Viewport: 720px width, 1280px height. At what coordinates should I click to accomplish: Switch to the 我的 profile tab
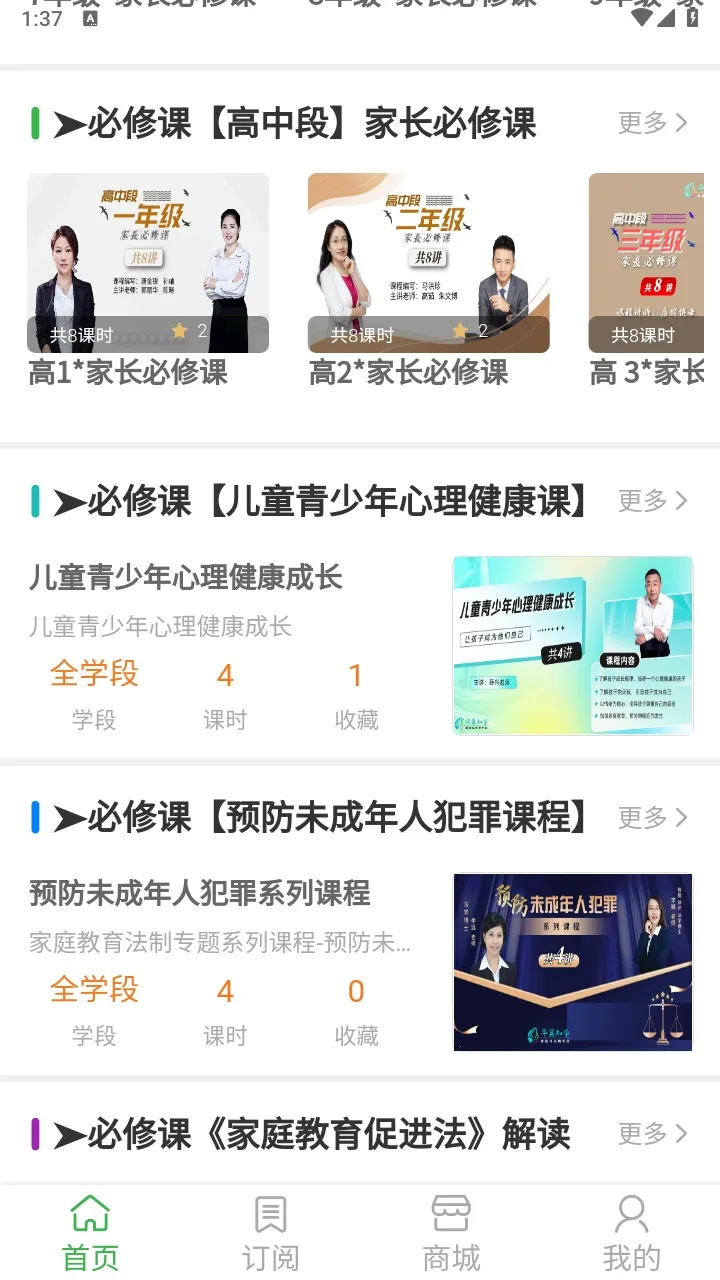(x=631, y=1233)
